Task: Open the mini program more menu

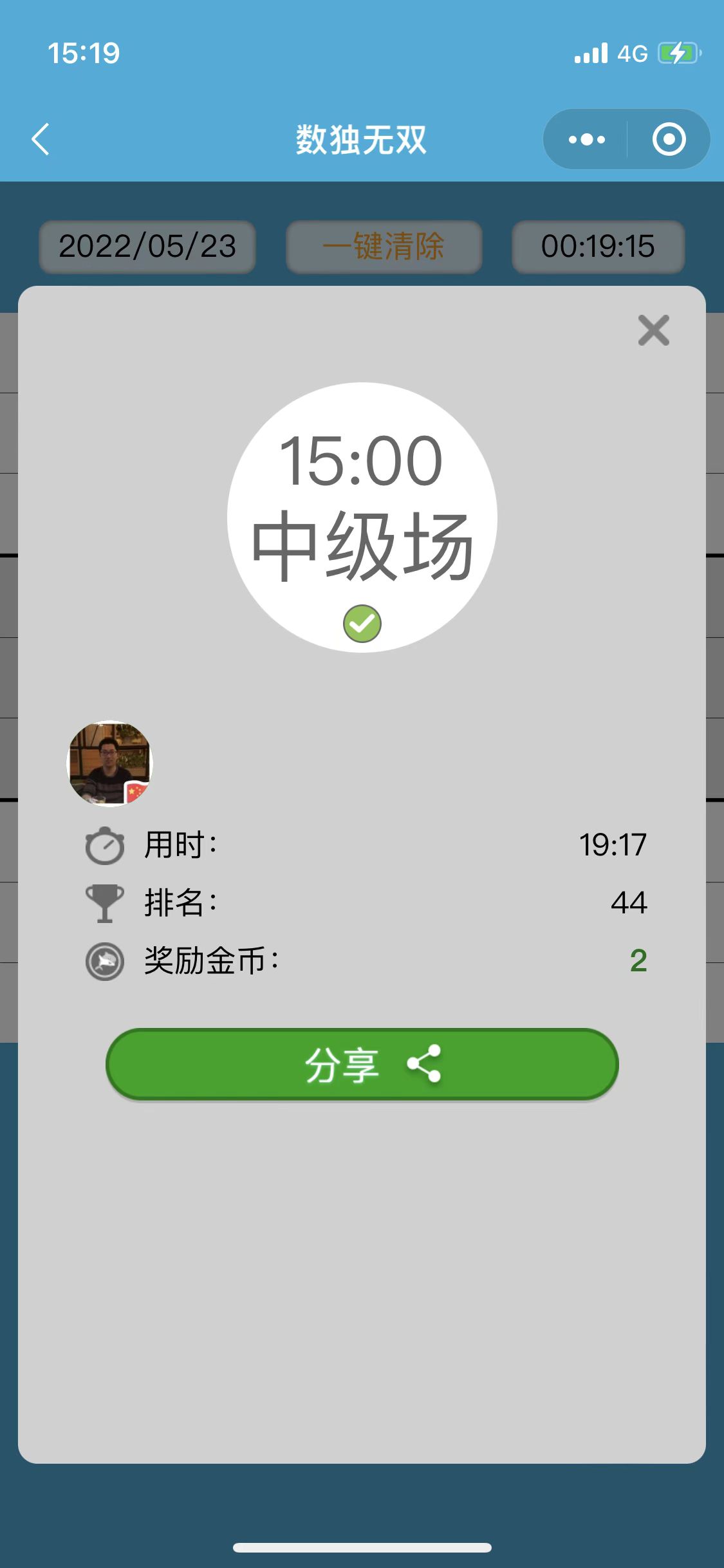Action: pos(586,139)
